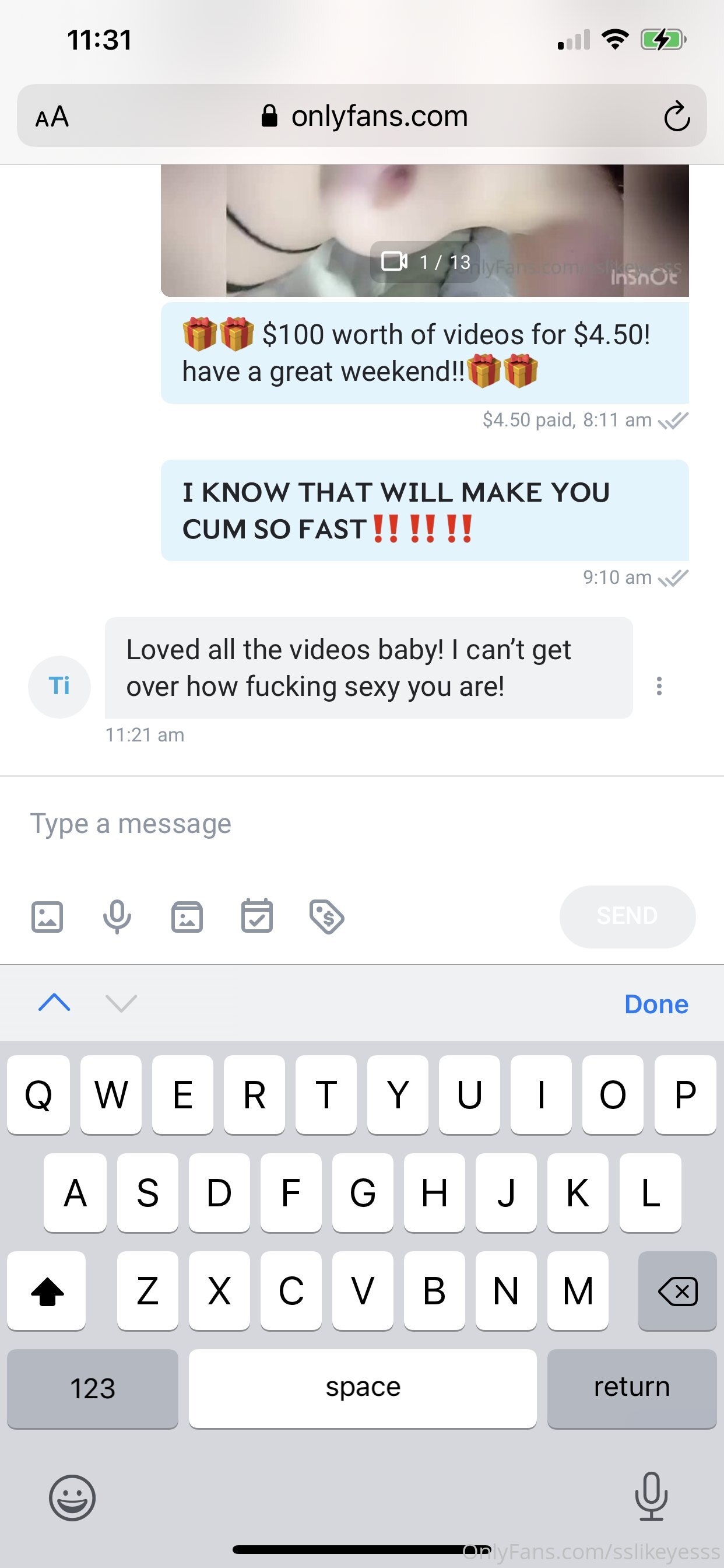Open the emoji keyboard

[72, 1497]
